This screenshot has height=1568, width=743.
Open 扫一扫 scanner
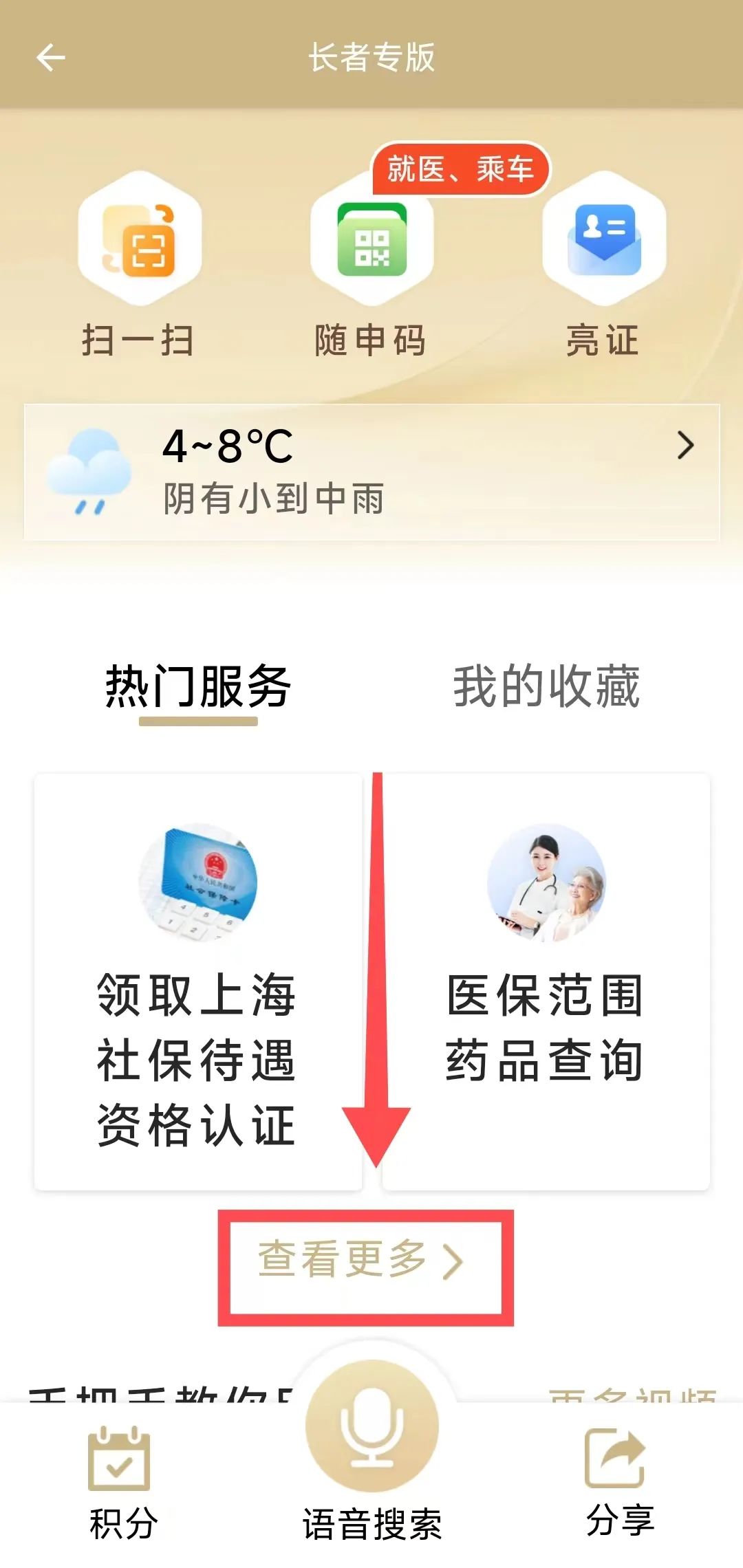[x=139, y=265]
